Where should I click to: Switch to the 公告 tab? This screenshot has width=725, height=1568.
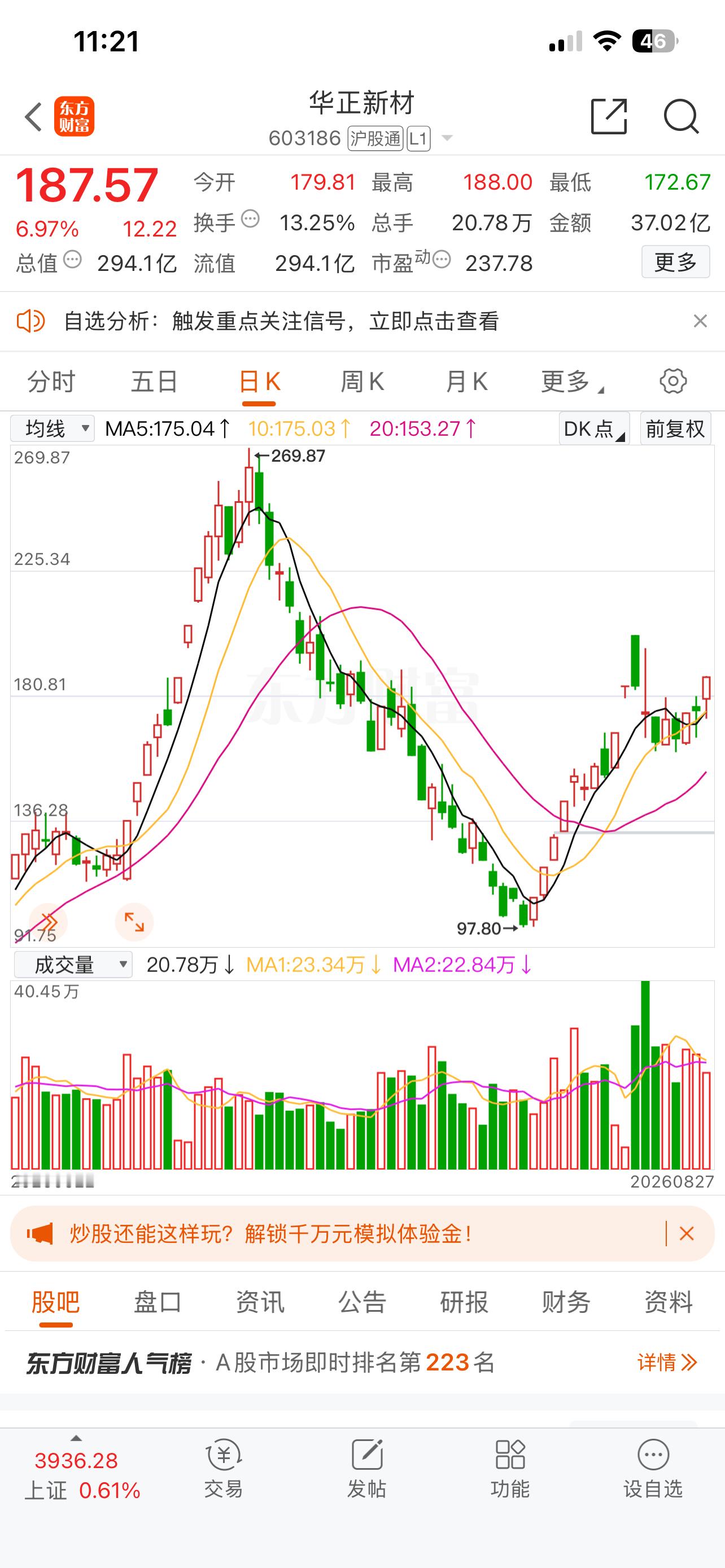pyautogui.click(x=362, y=1303)
